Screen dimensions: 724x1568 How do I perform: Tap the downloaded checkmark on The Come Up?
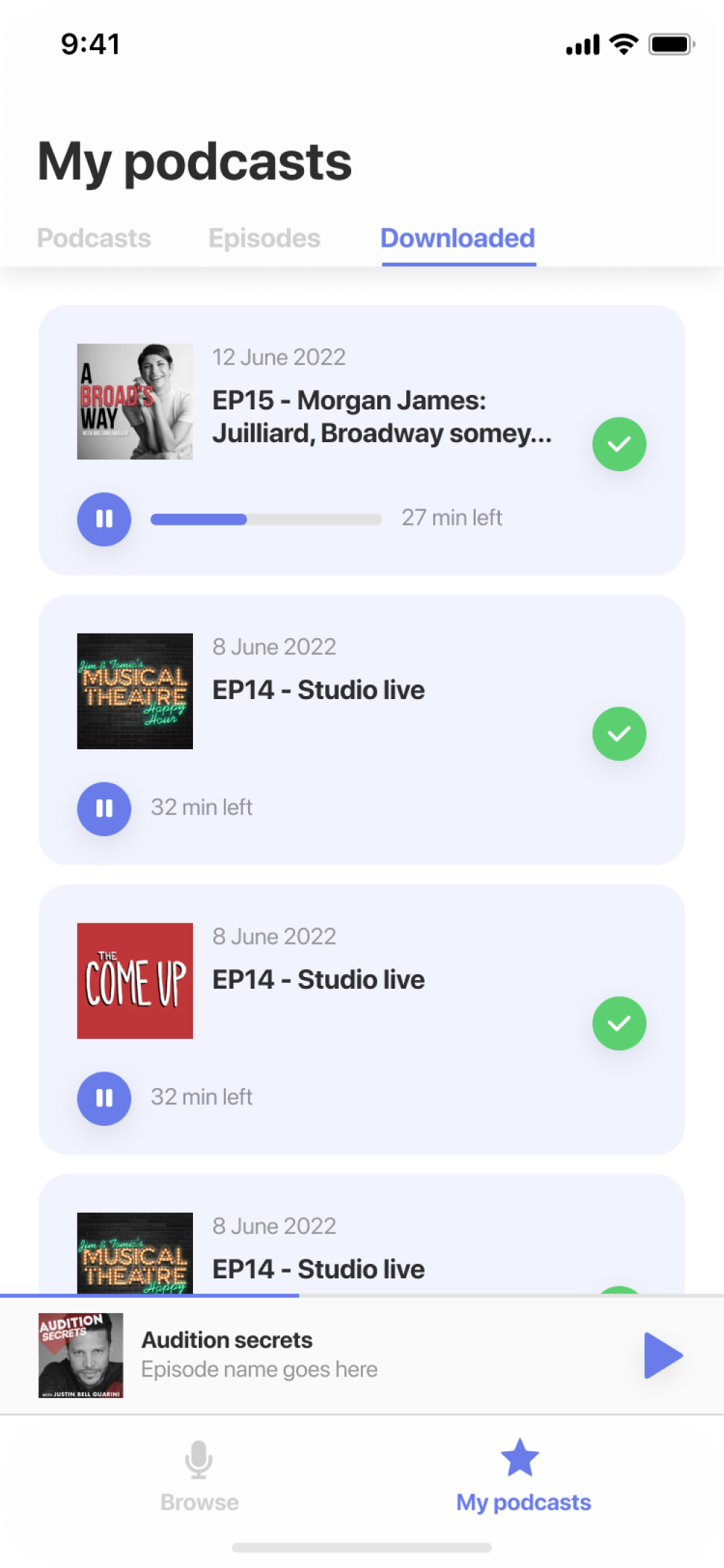(619, 1024)
